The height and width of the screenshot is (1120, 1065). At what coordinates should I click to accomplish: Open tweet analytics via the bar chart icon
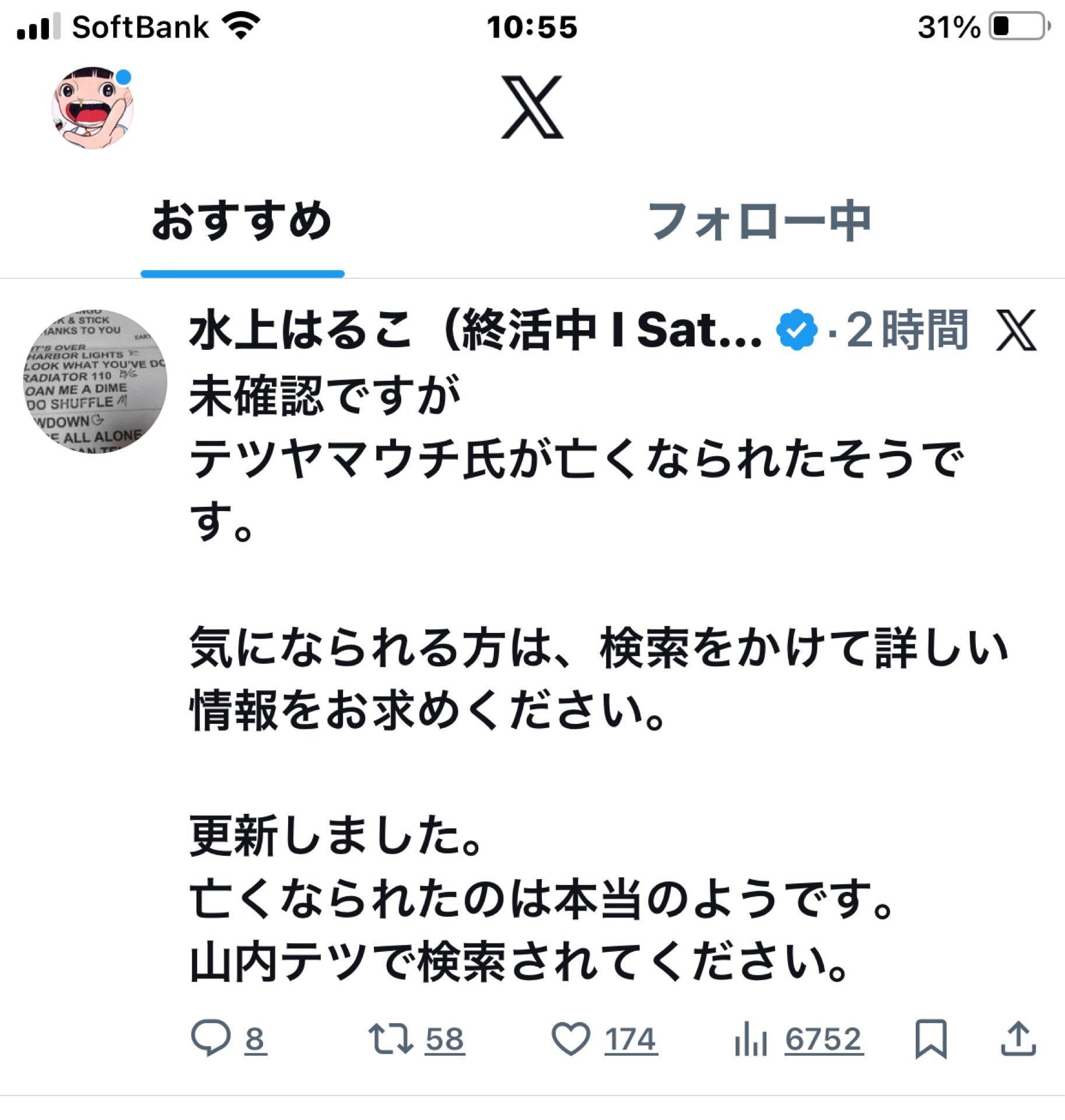[751, 1038]
